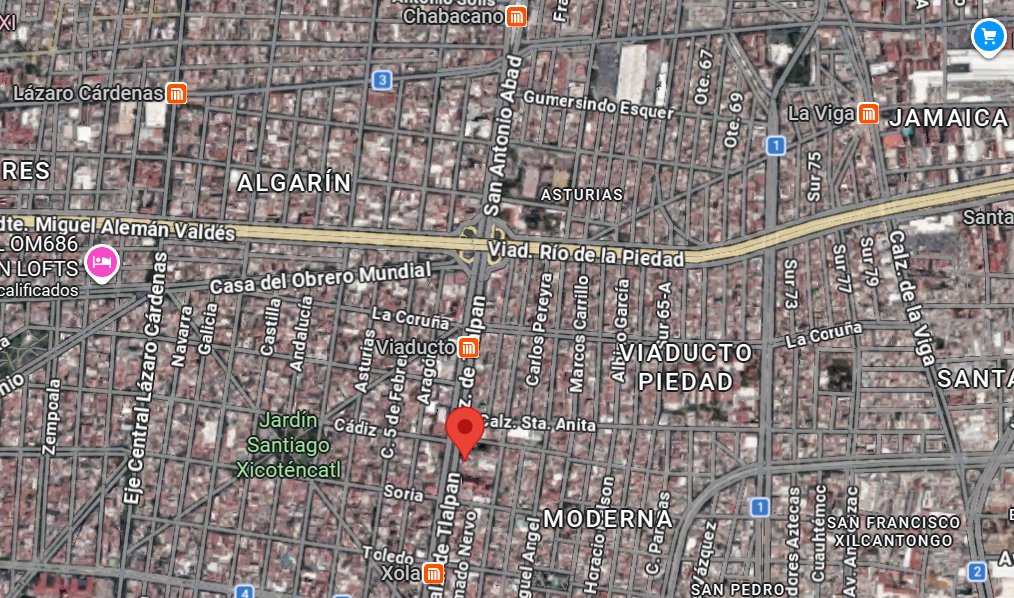Open the Chabacano metro station icon

pyautogui.click(x=517, y=16)
